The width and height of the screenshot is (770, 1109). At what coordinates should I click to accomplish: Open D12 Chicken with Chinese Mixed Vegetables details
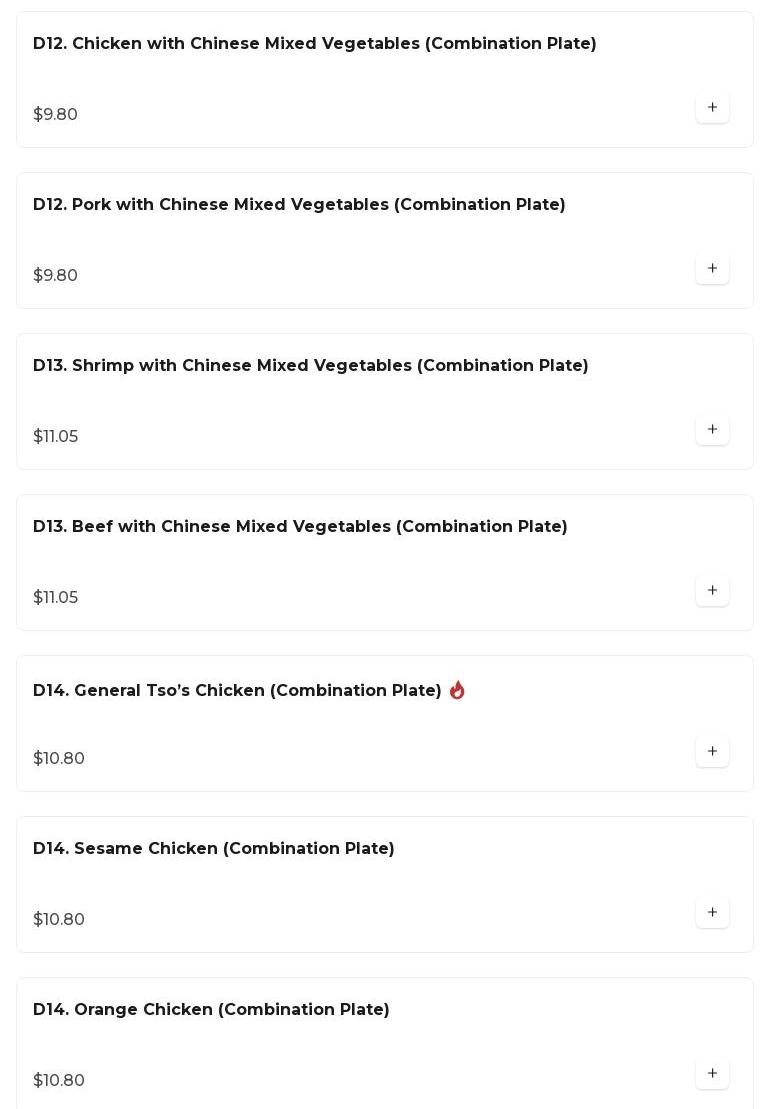tap(314, 44)
